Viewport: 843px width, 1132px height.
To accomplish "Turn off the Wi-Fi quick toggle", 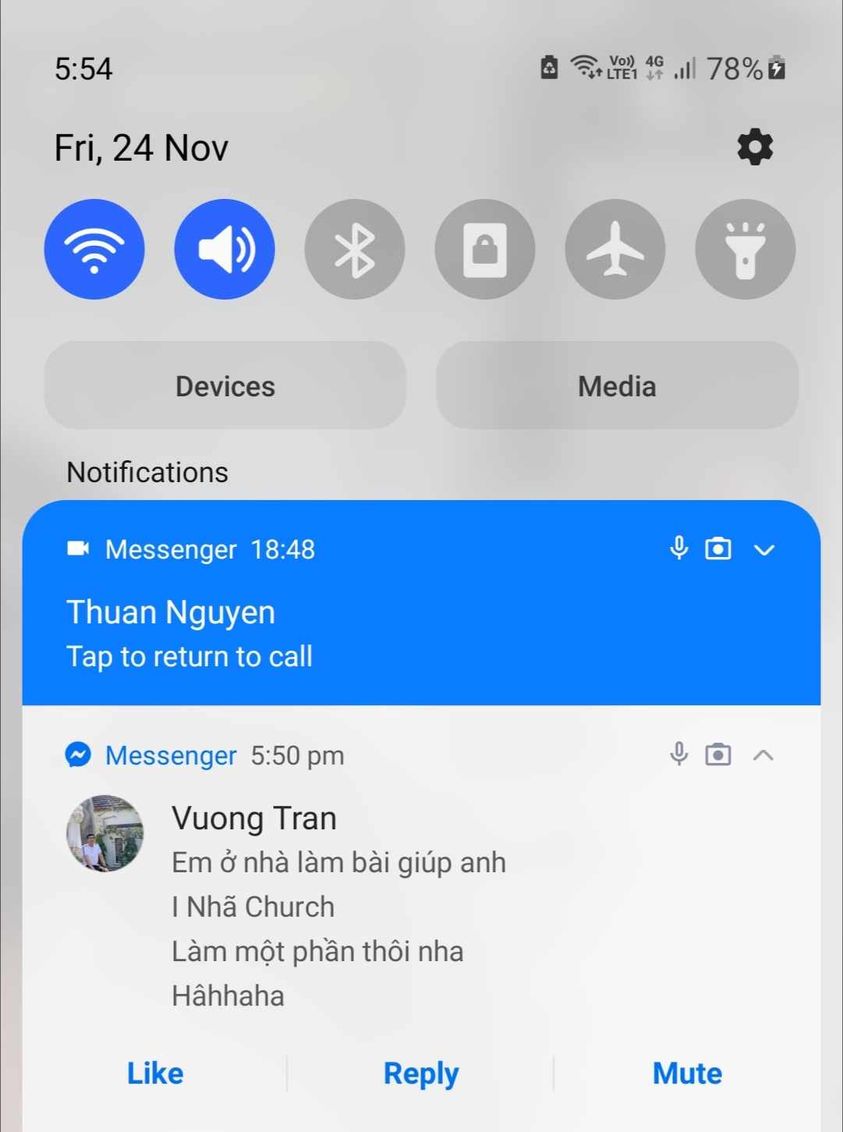I will 94,250.
